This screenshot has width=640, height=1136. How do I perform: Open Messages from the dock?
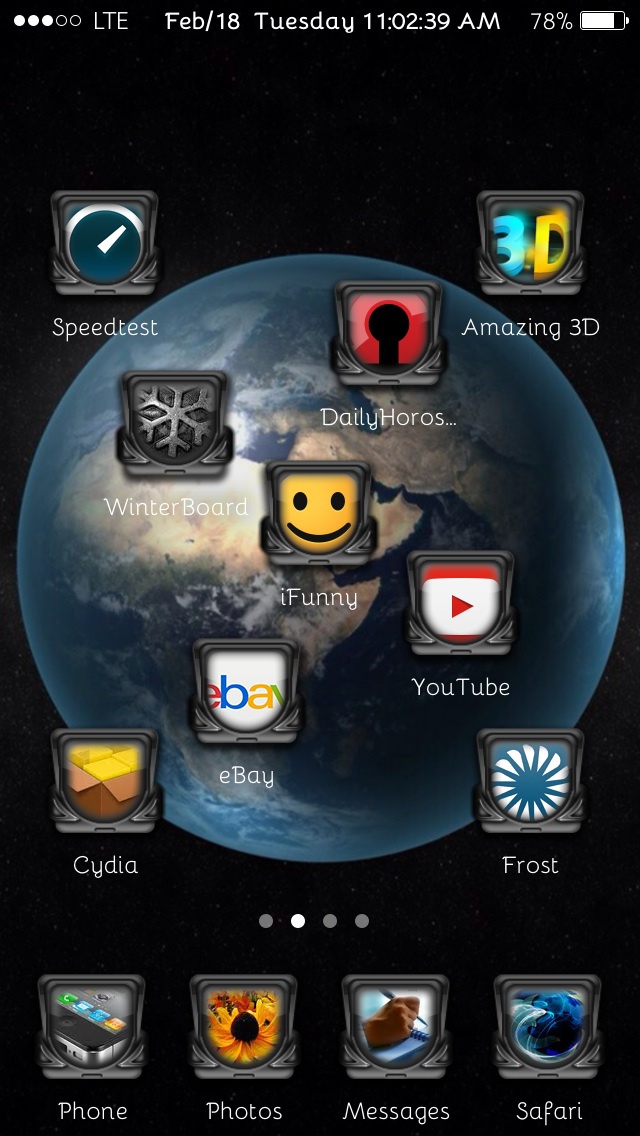point(396,1027)
